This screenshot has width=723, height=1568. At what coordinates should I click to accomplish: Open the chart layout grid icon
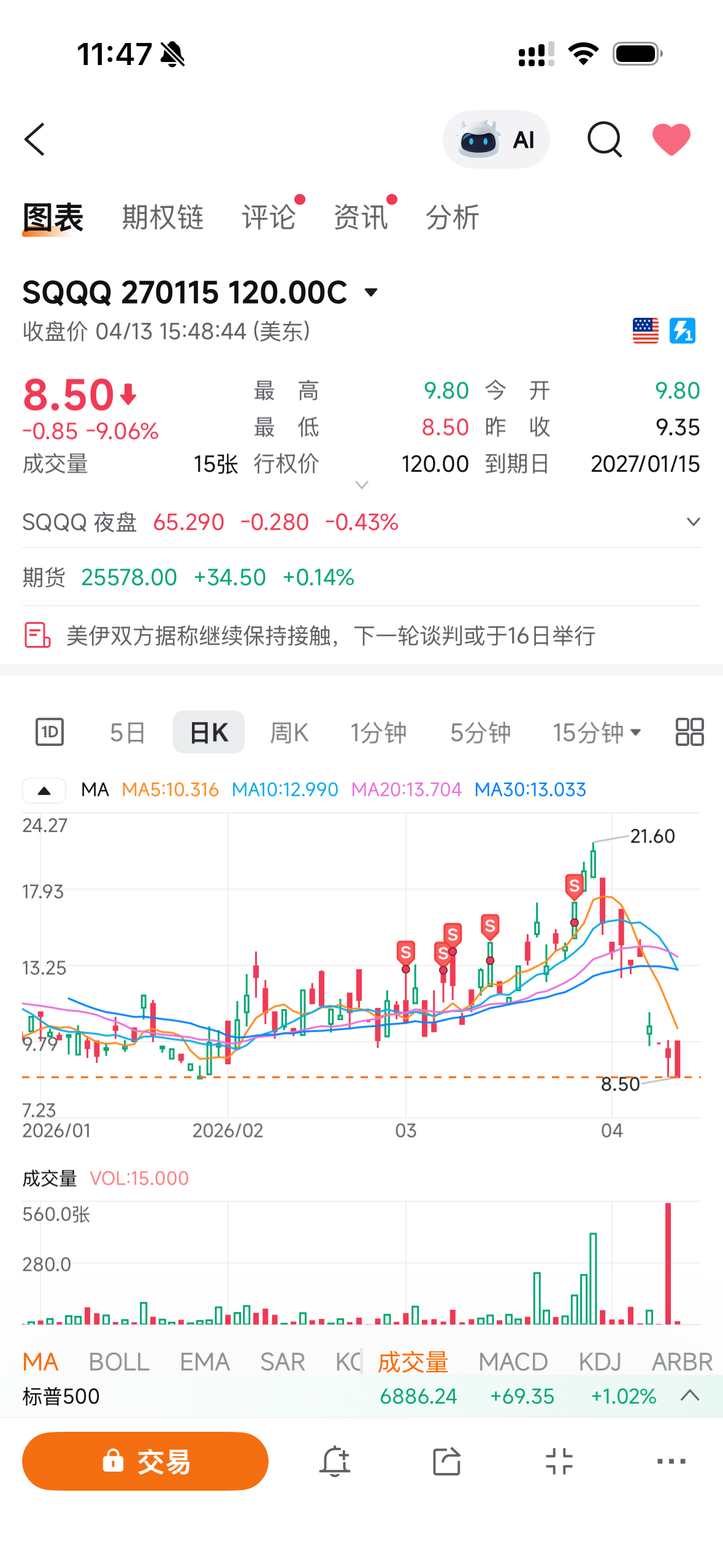point(689,732)
